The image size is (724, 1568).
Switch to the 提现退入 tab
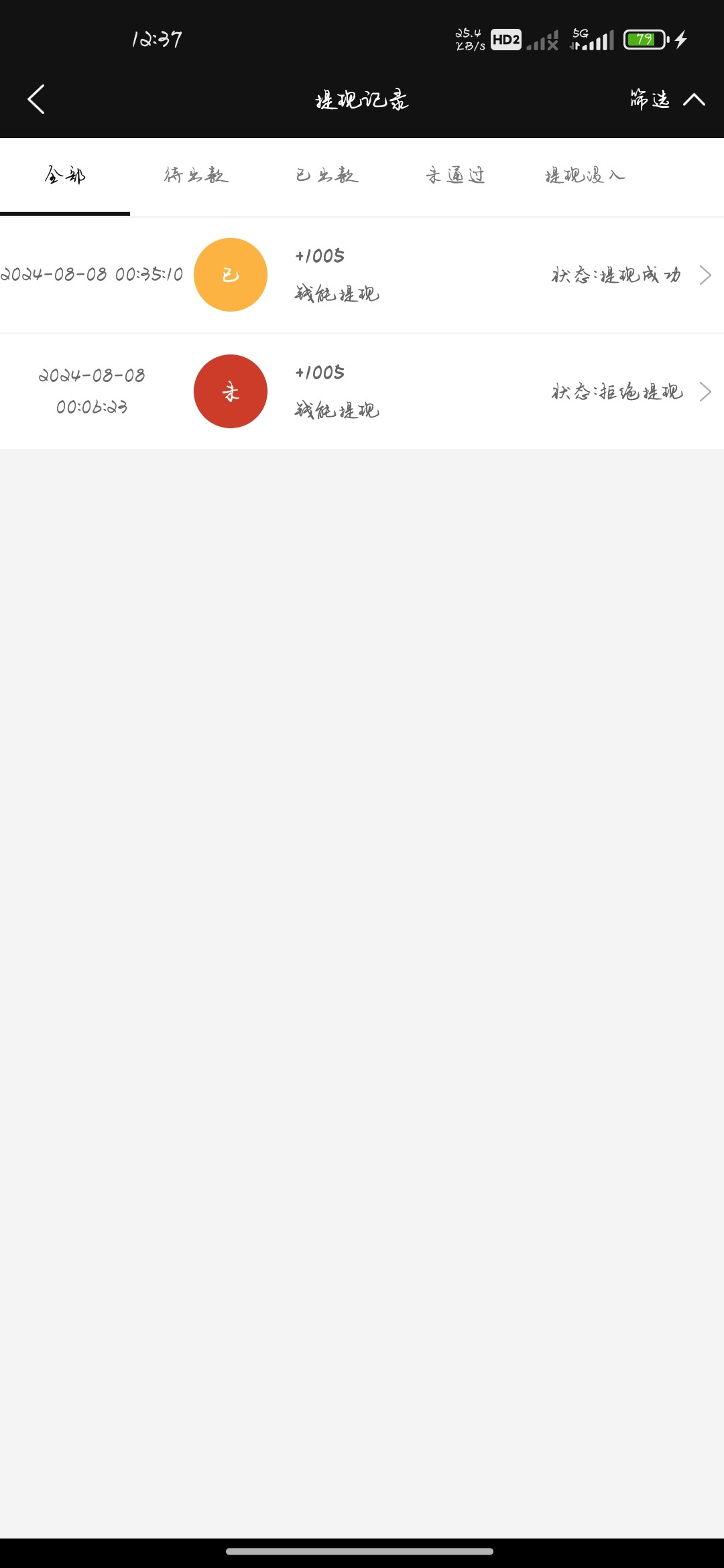pyautogui.click(x=585, y=176)
